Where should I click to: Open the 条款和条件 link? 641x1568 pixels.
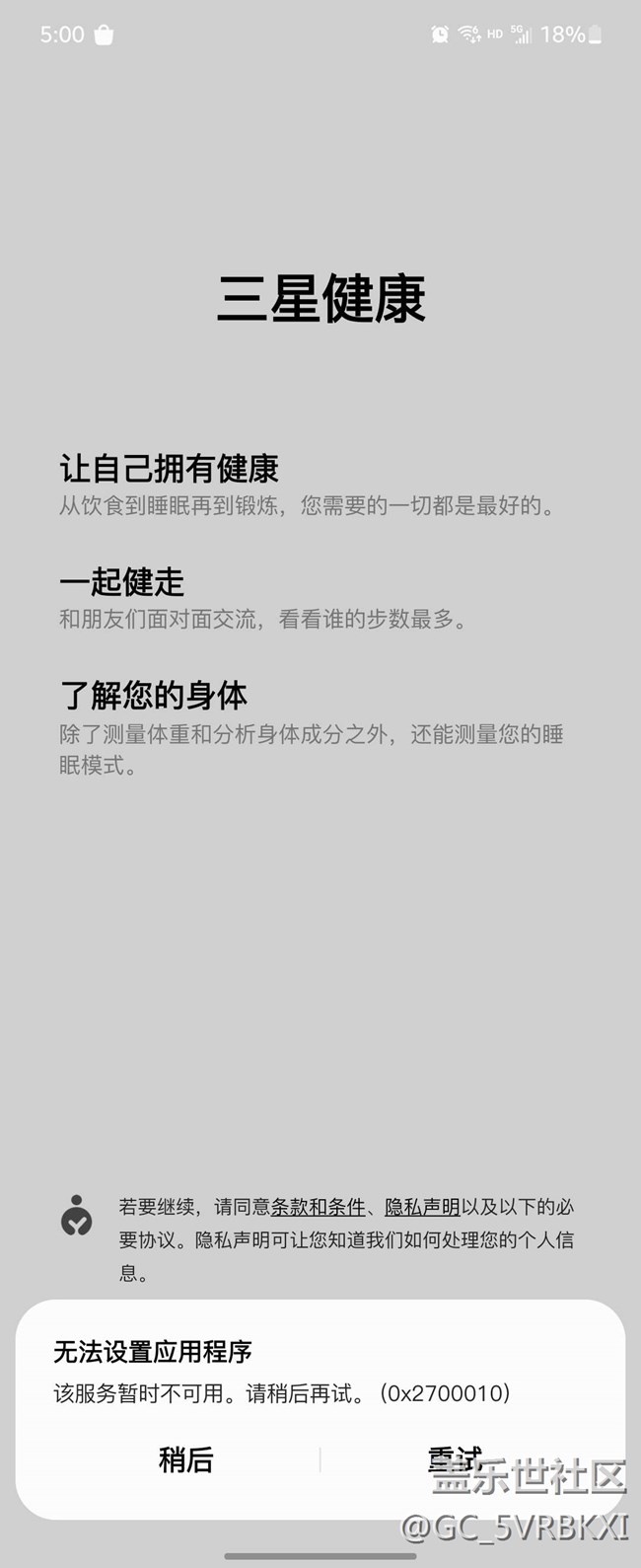318,1207
